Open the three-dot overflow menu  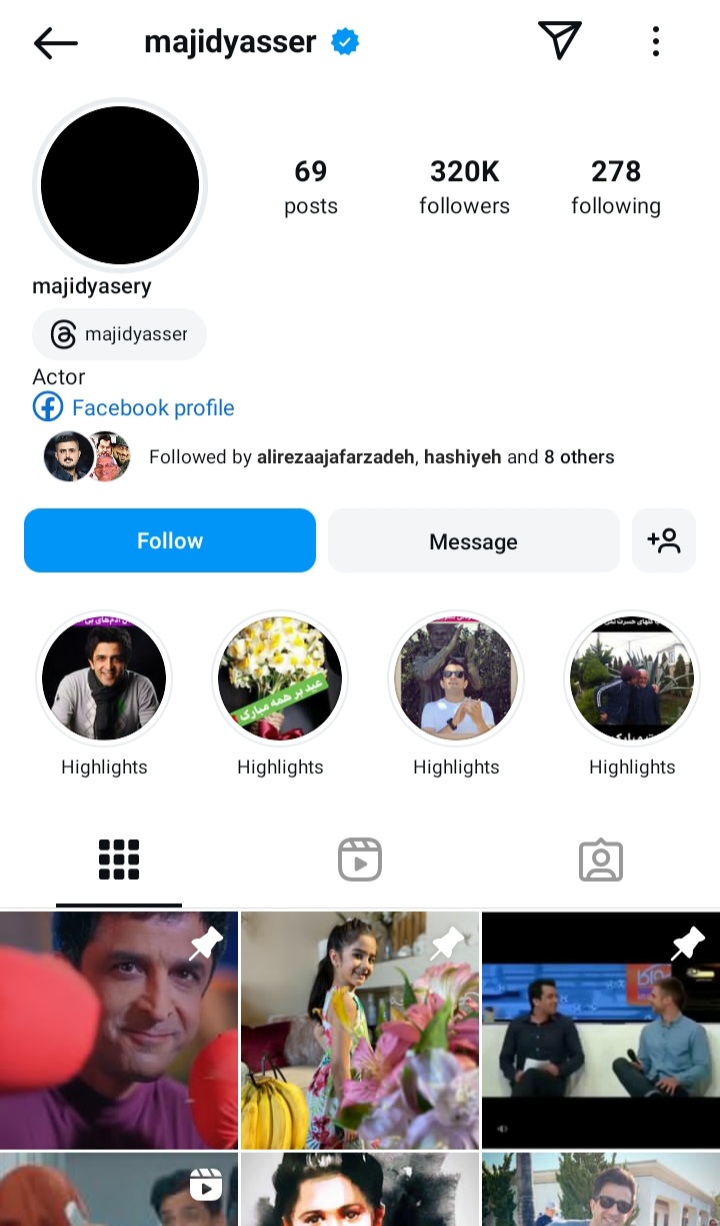[656, 42]
